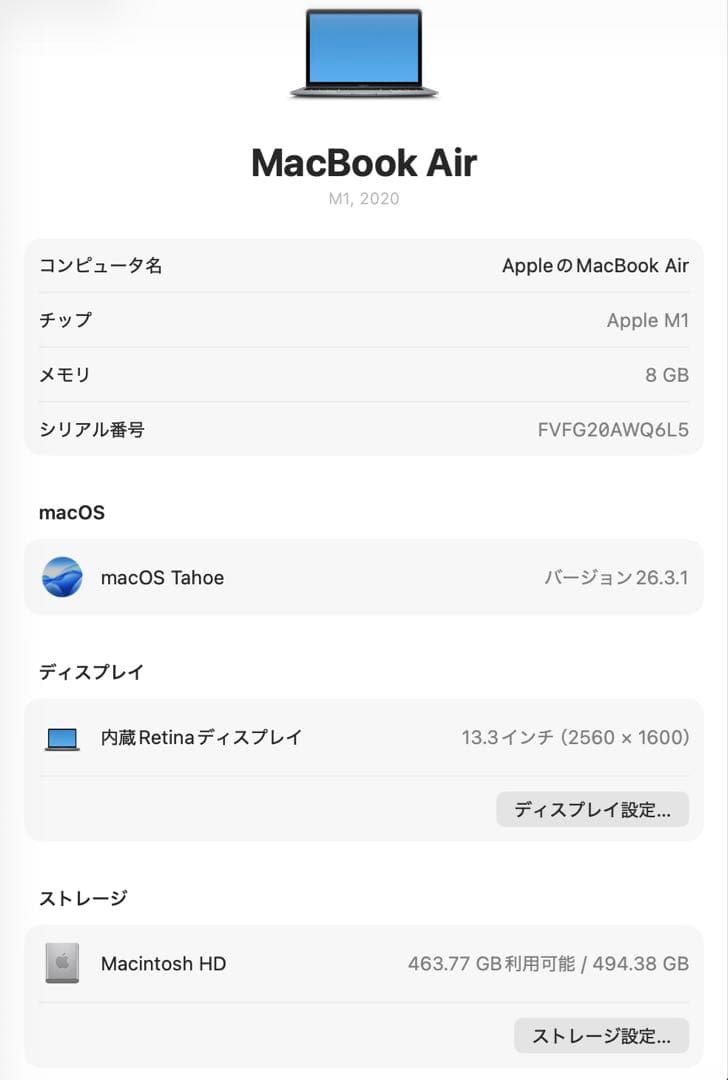Click the Apple の MacBook Air computer name
Screen dimensions: 728x1080
(594, 265)
